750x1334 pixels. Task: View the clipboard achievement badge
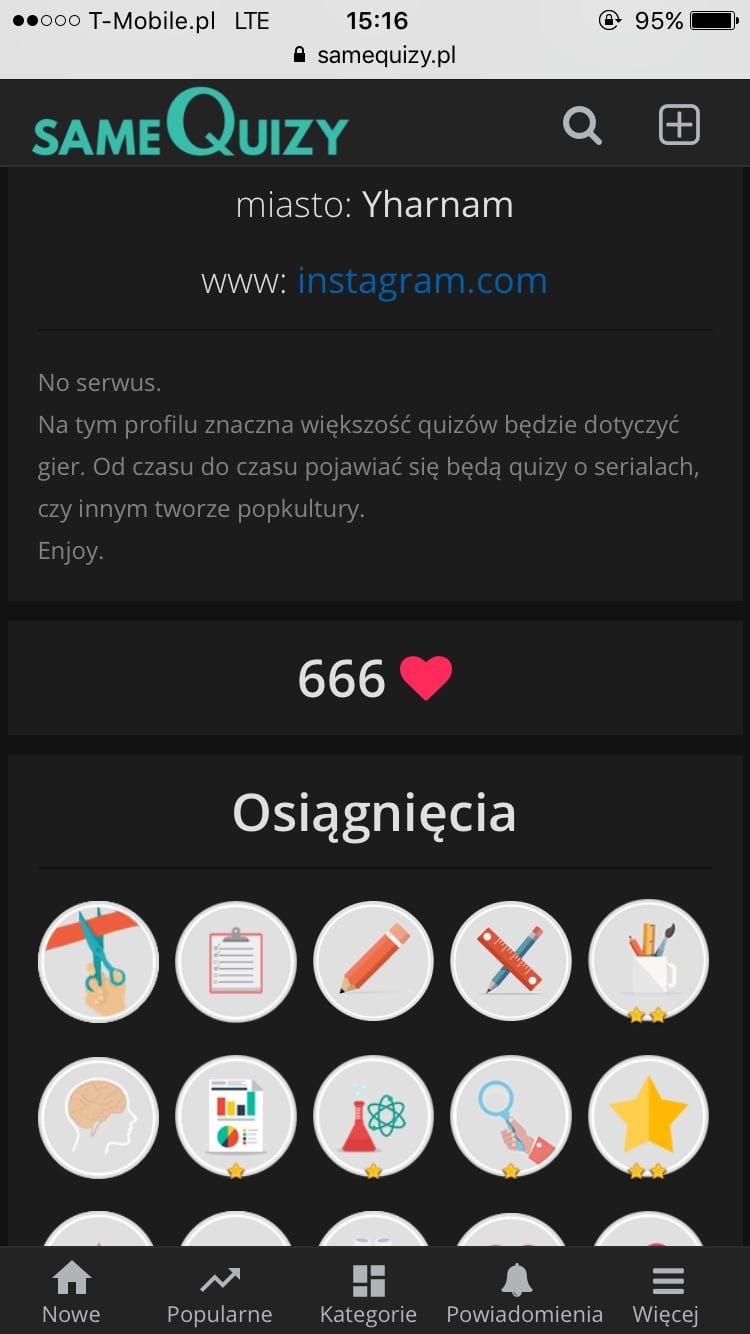(x=236, y=961)
